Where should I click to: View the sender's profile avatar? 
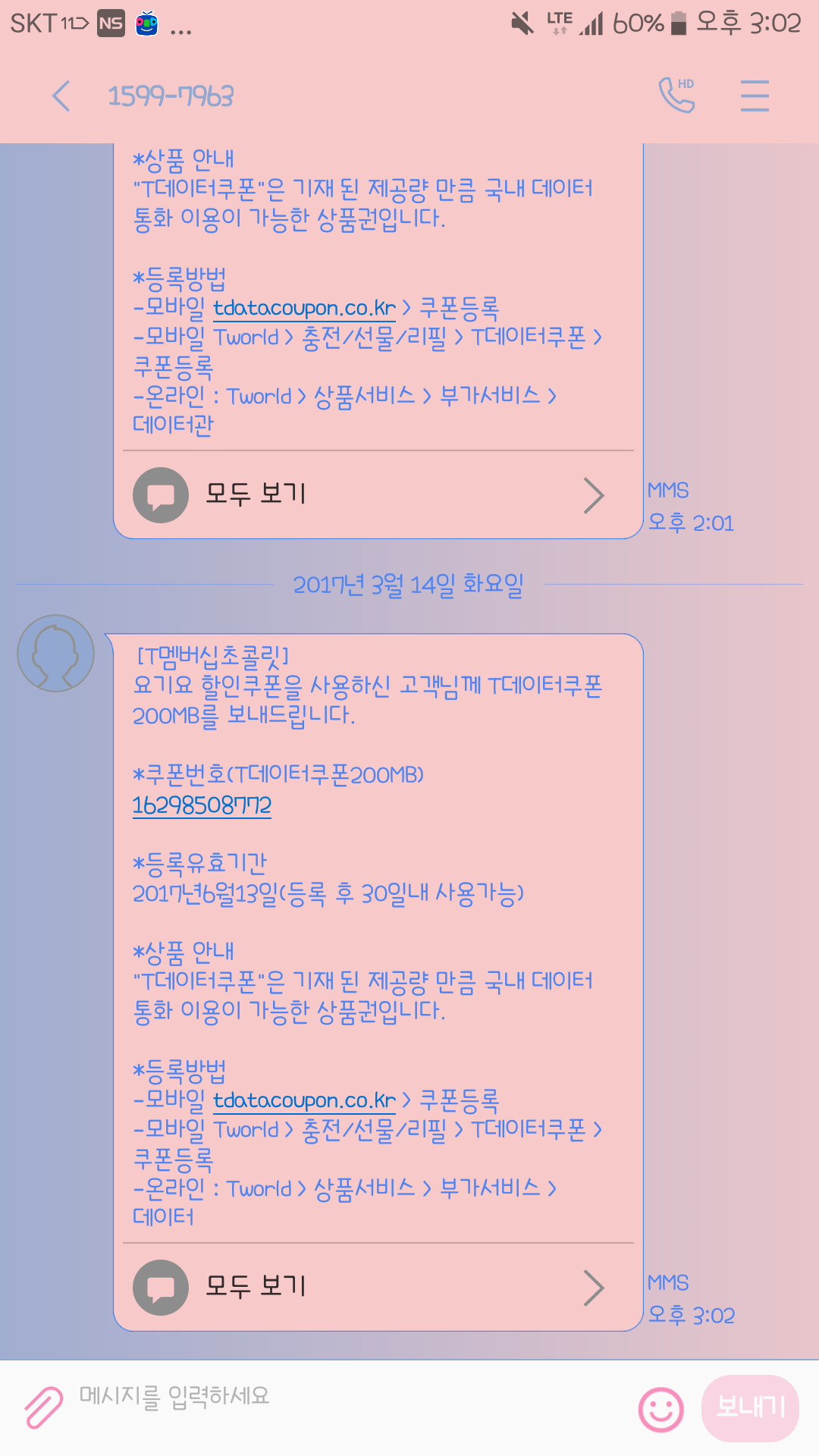(56, 653)
